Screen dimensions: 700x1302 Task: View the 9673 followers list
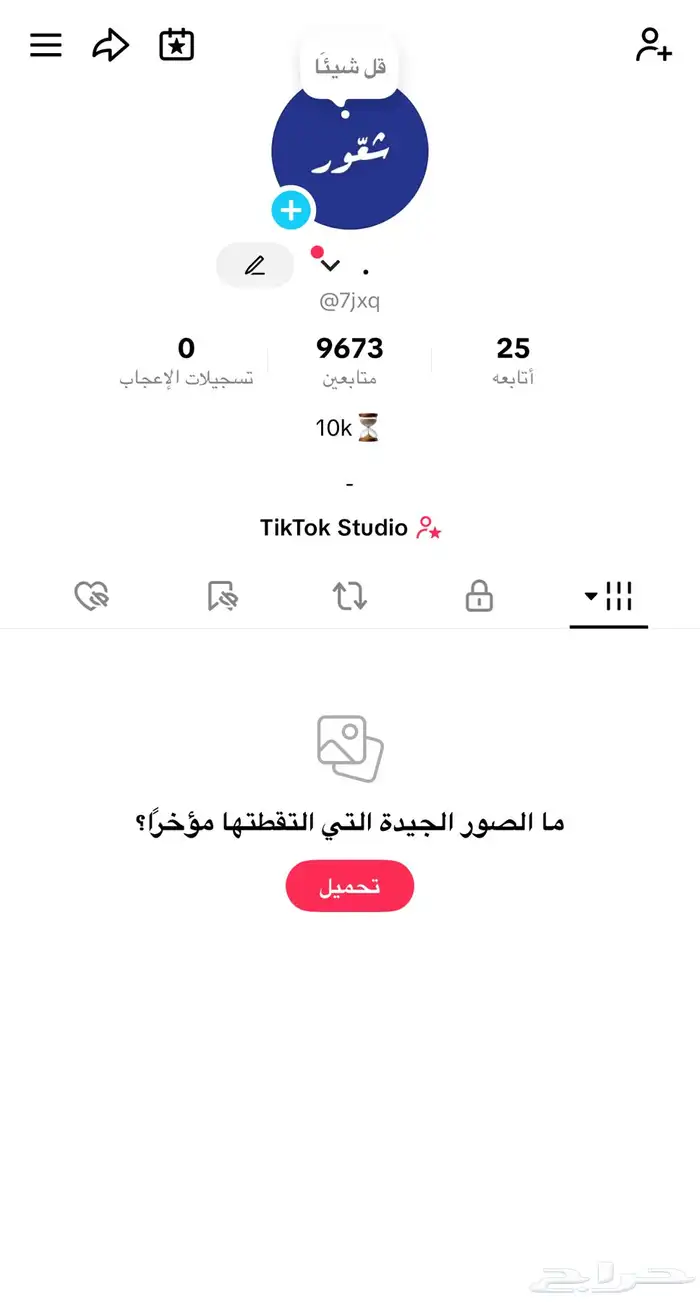350,360
